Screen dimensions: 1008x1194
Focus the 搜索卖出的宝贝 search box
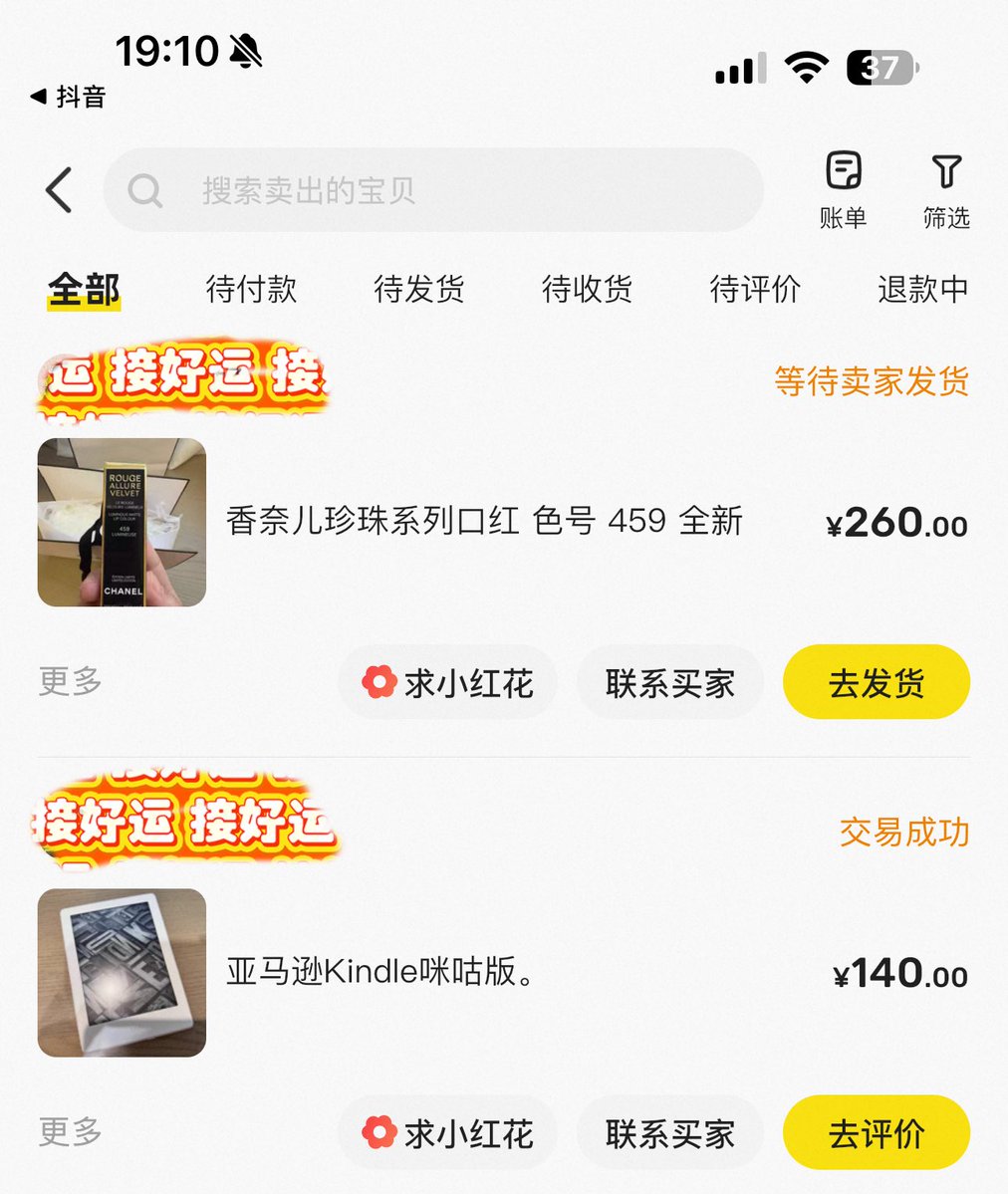433,190
